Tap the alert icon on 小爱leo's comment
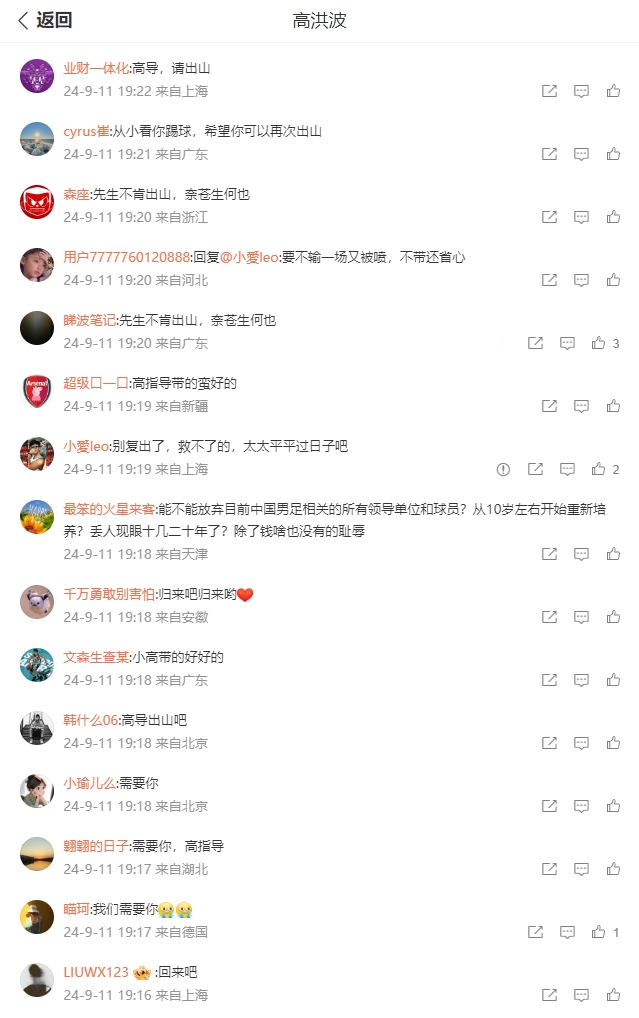The width and height of the screenshot is (639, 1018). click(x=503, y=469)
